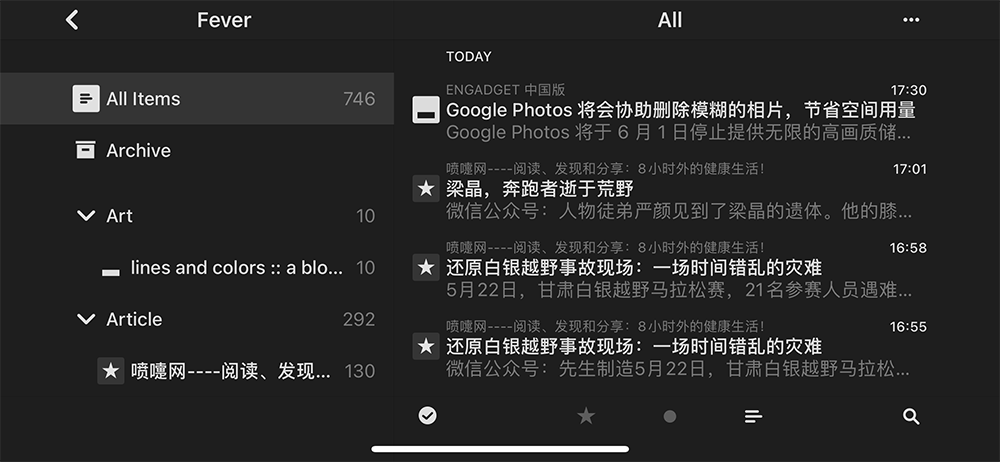Read the article 梁晶，奔跑者逝于荒野
This screenshot has width=1000, height=462.
pyautogui.click(x=680, y=188)
